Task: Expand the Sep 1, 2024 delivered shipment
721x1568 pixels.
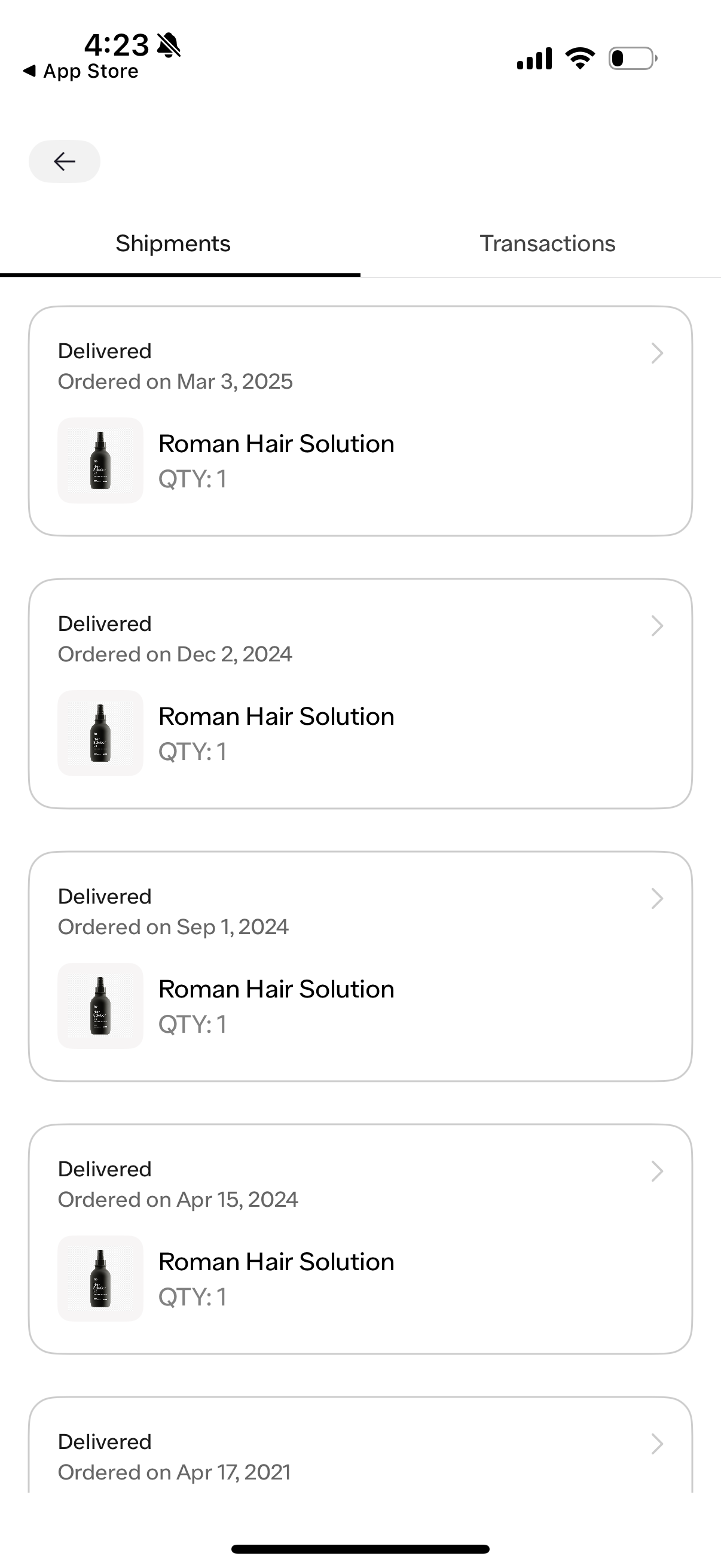Action: point(656,898)
